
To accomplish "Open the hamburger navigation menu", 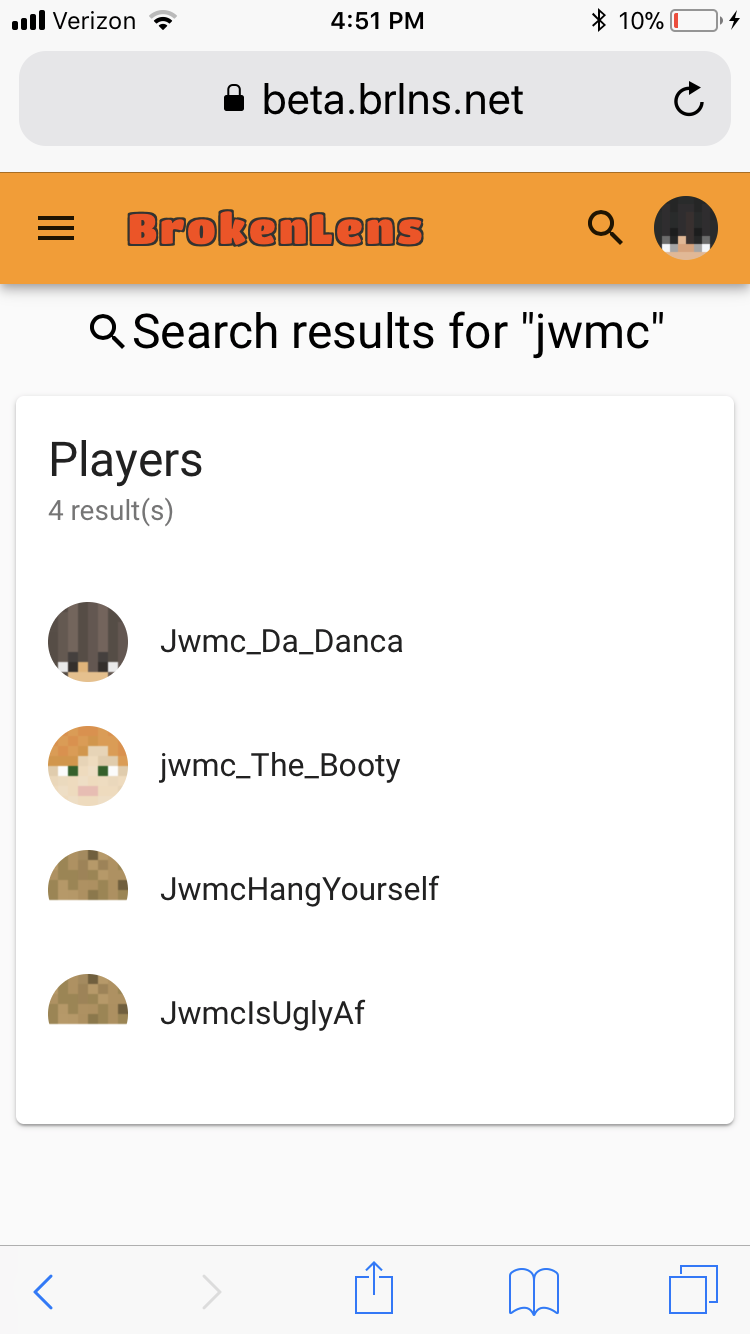I will [x=56, y=229].
